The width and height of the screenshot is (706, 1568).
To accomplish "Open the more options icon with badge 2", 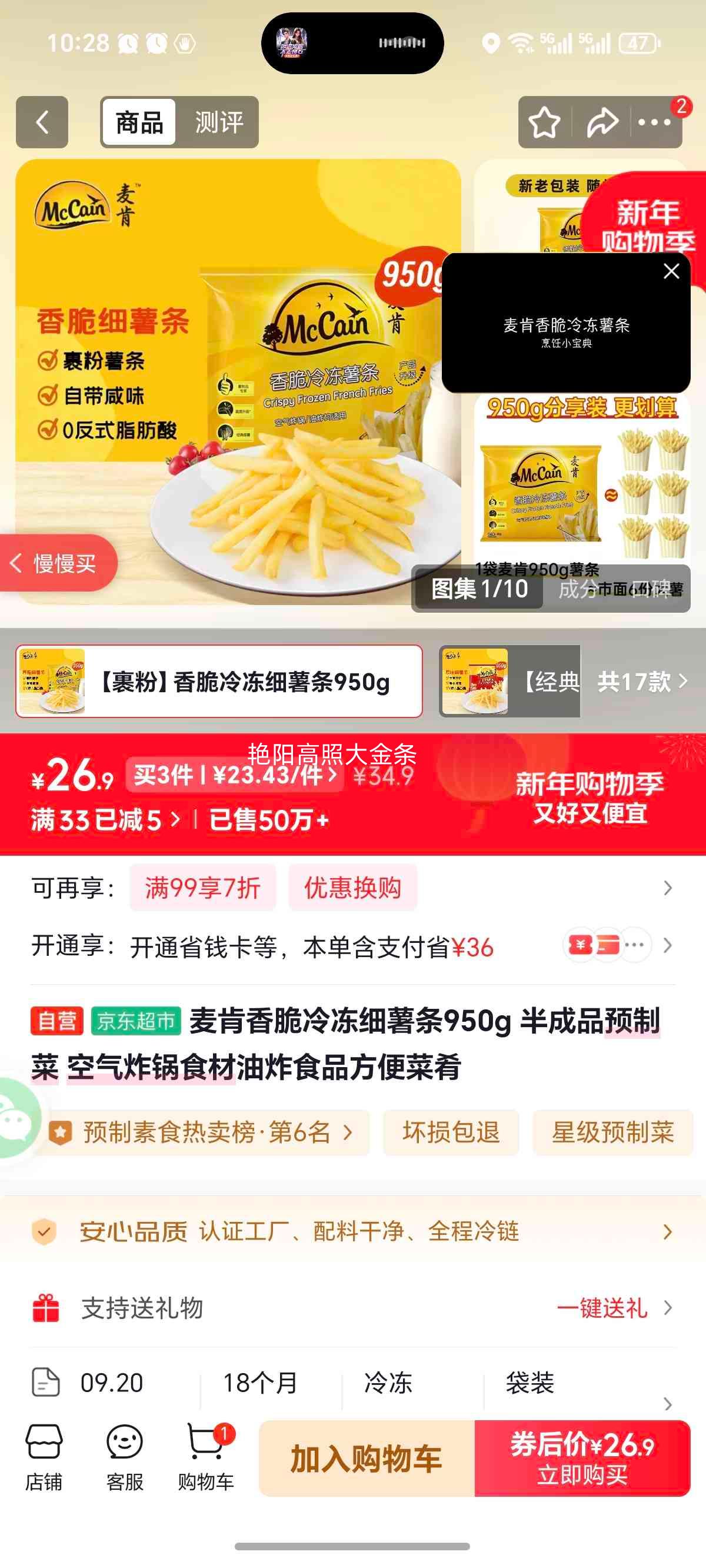I will coord(653,122).
